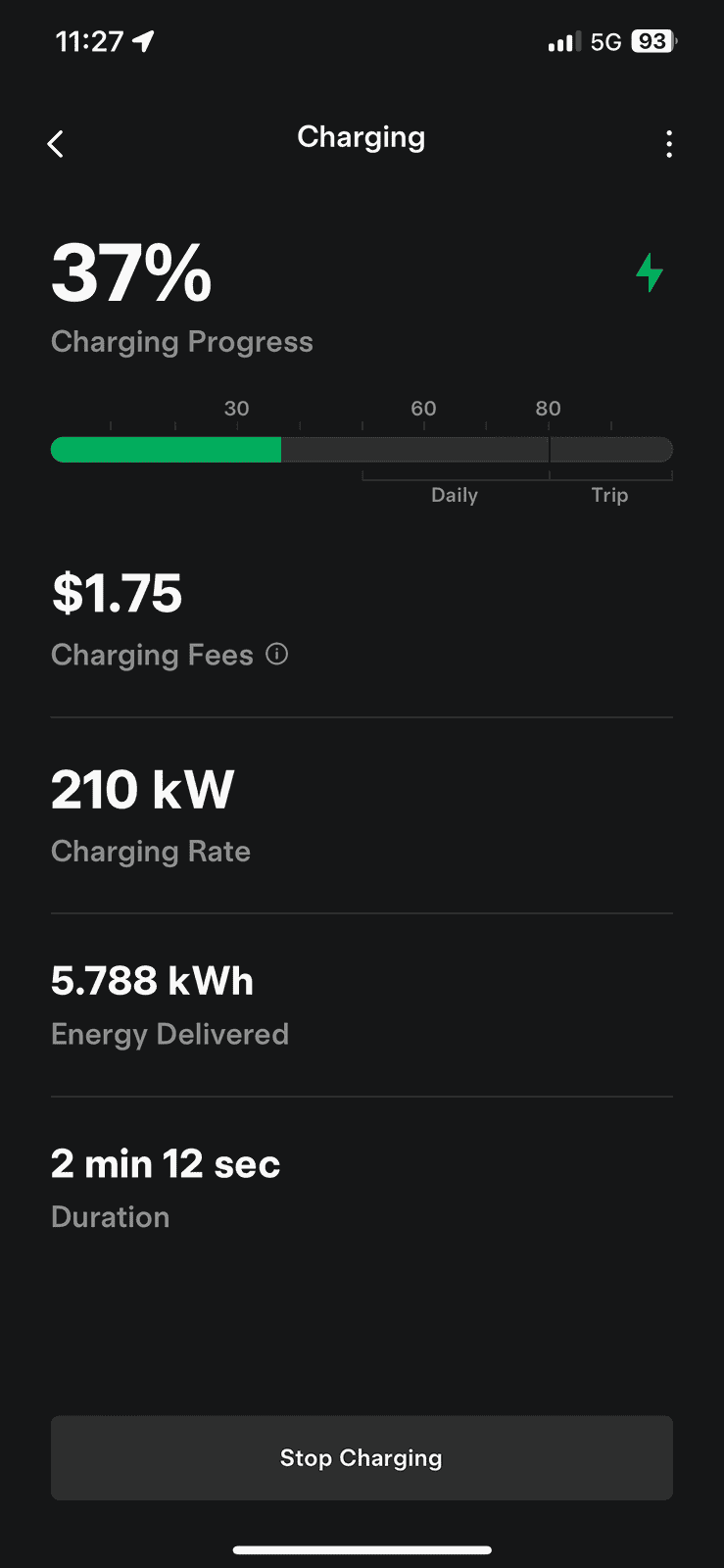Go back using the top-left arrow

[56, 144]
